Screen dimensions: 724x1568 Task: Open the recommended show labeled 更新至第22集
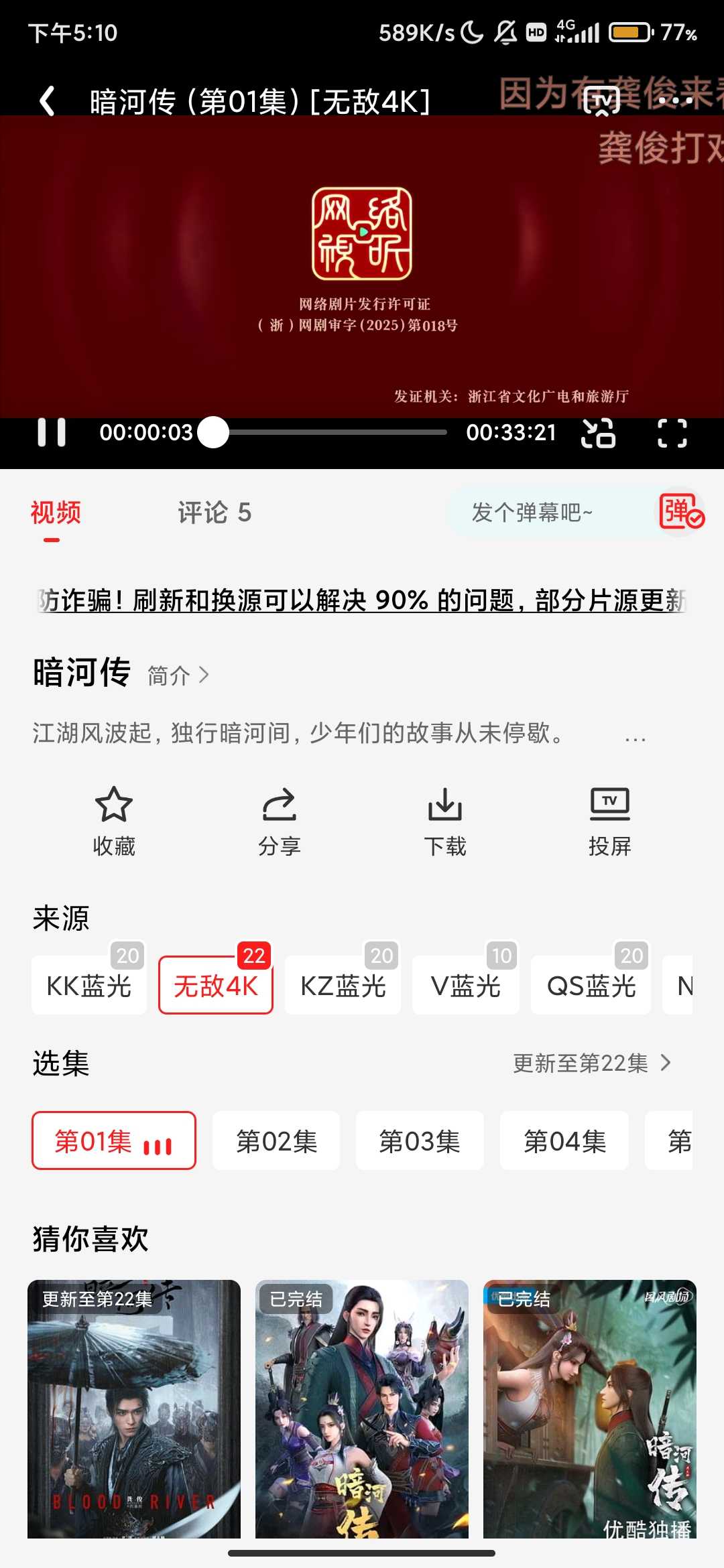tap(134, 1409)
